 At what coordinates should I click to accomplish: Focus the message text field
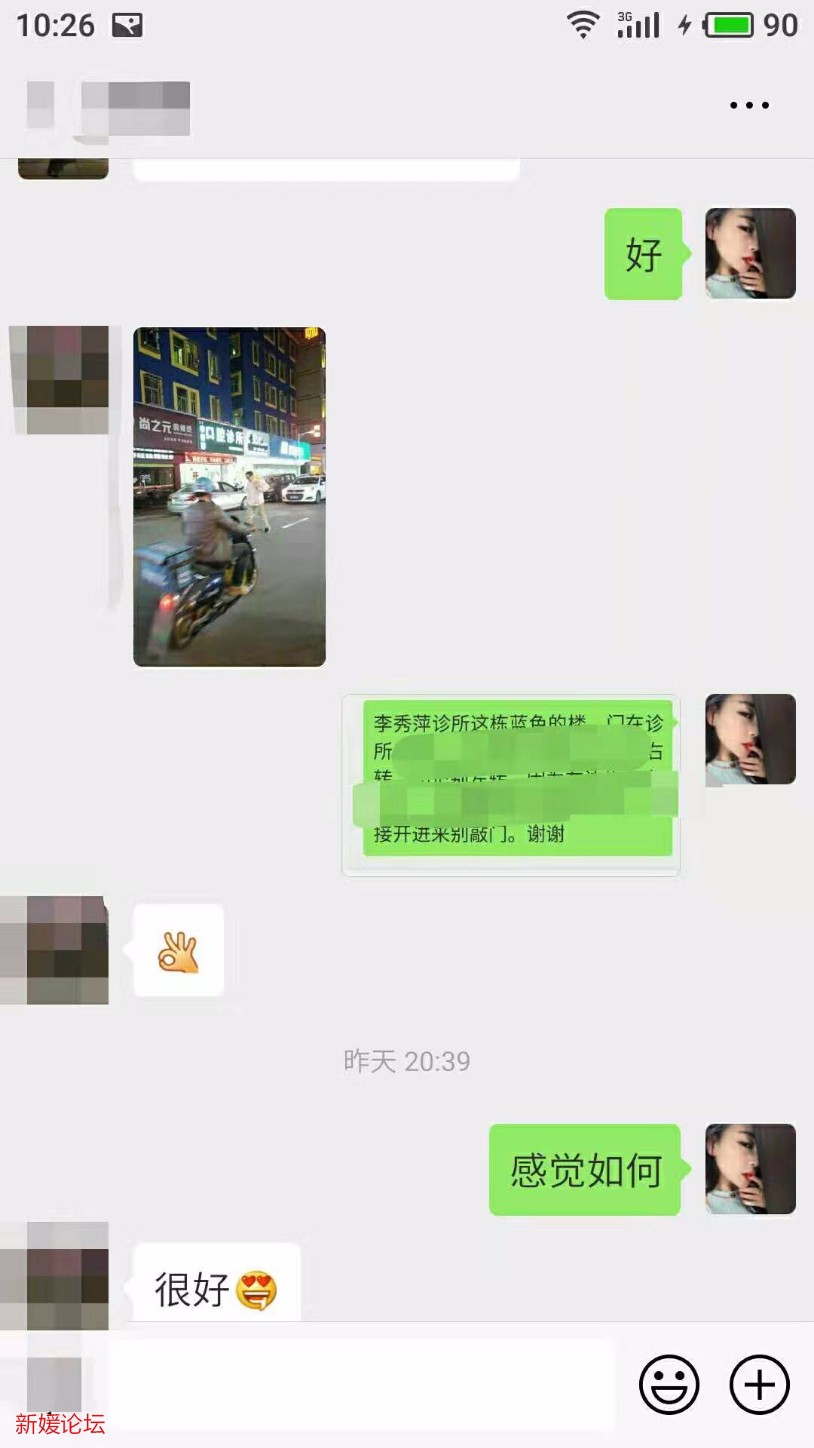tap(360, 1384)
